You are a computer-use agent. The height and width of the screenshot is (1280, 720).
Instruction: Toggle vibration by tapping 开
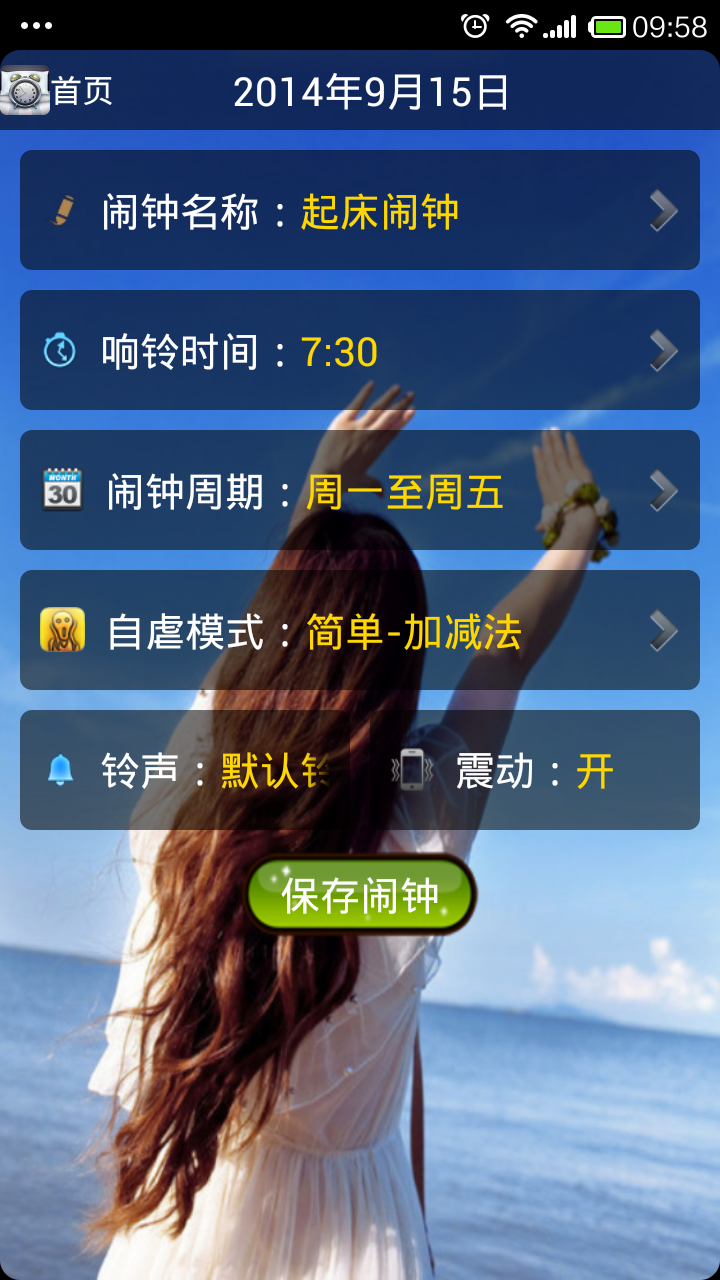coord(599,770)
